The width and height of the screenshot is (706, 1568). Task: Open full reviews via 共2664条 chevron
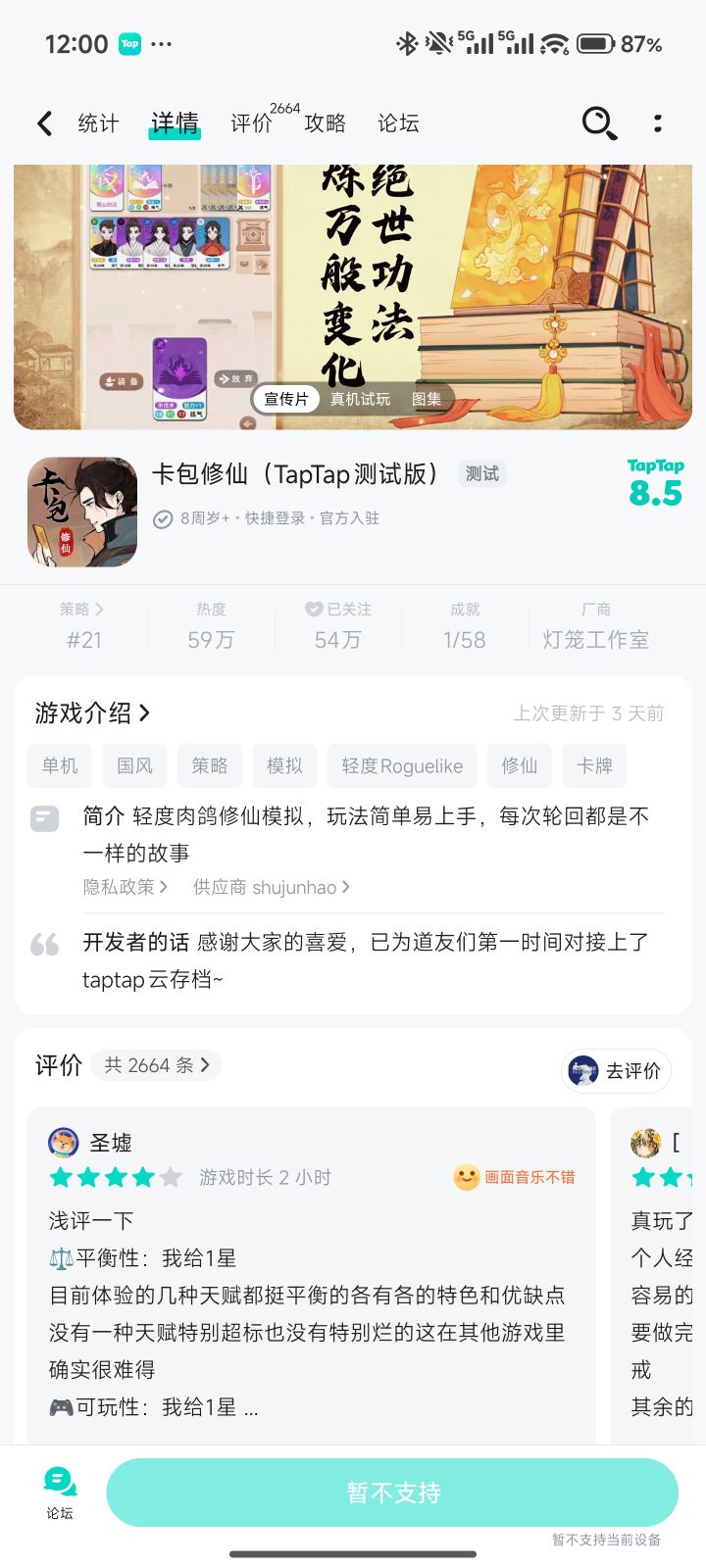[156, 1065]
